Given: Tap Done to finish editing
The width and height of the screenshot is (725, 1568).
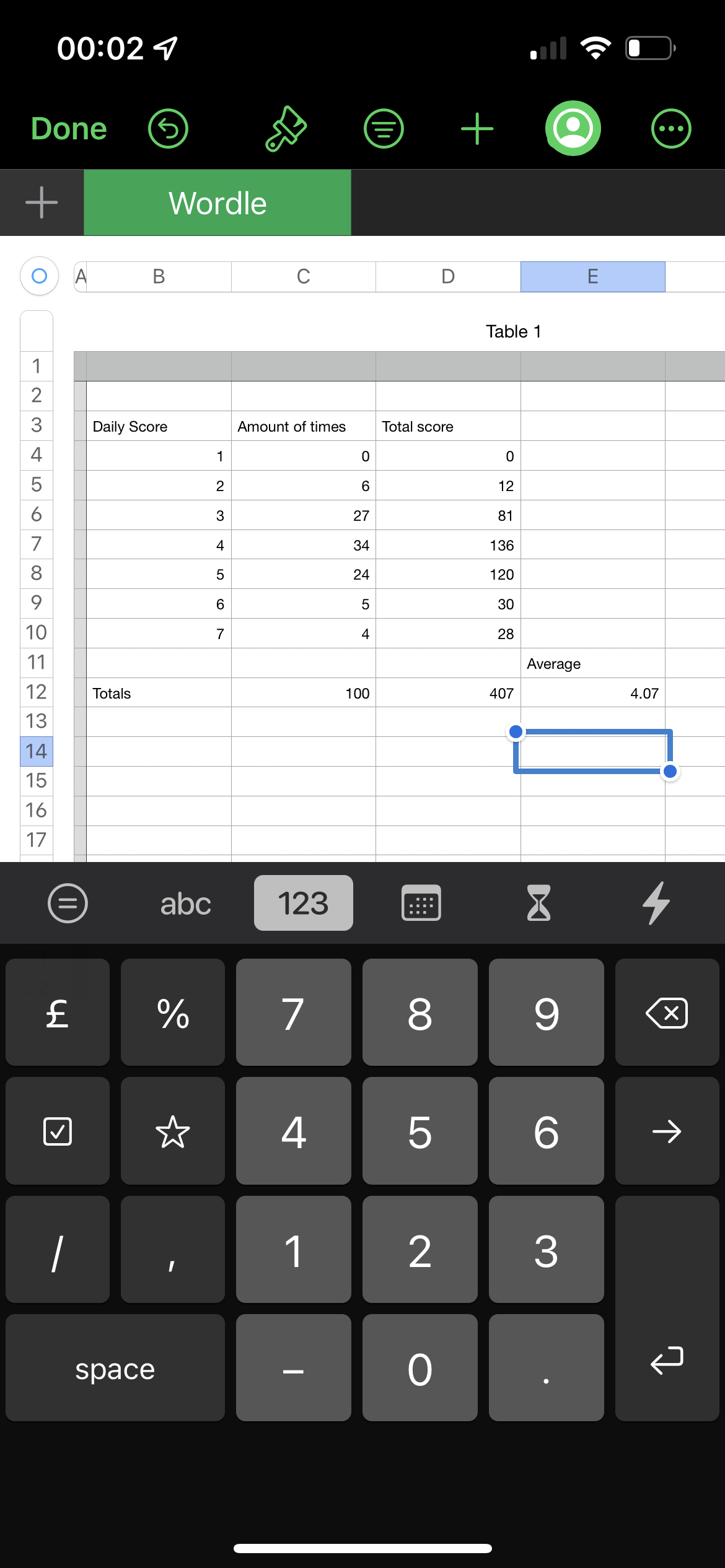Looking at the screenshot, I should click(69, 129).
